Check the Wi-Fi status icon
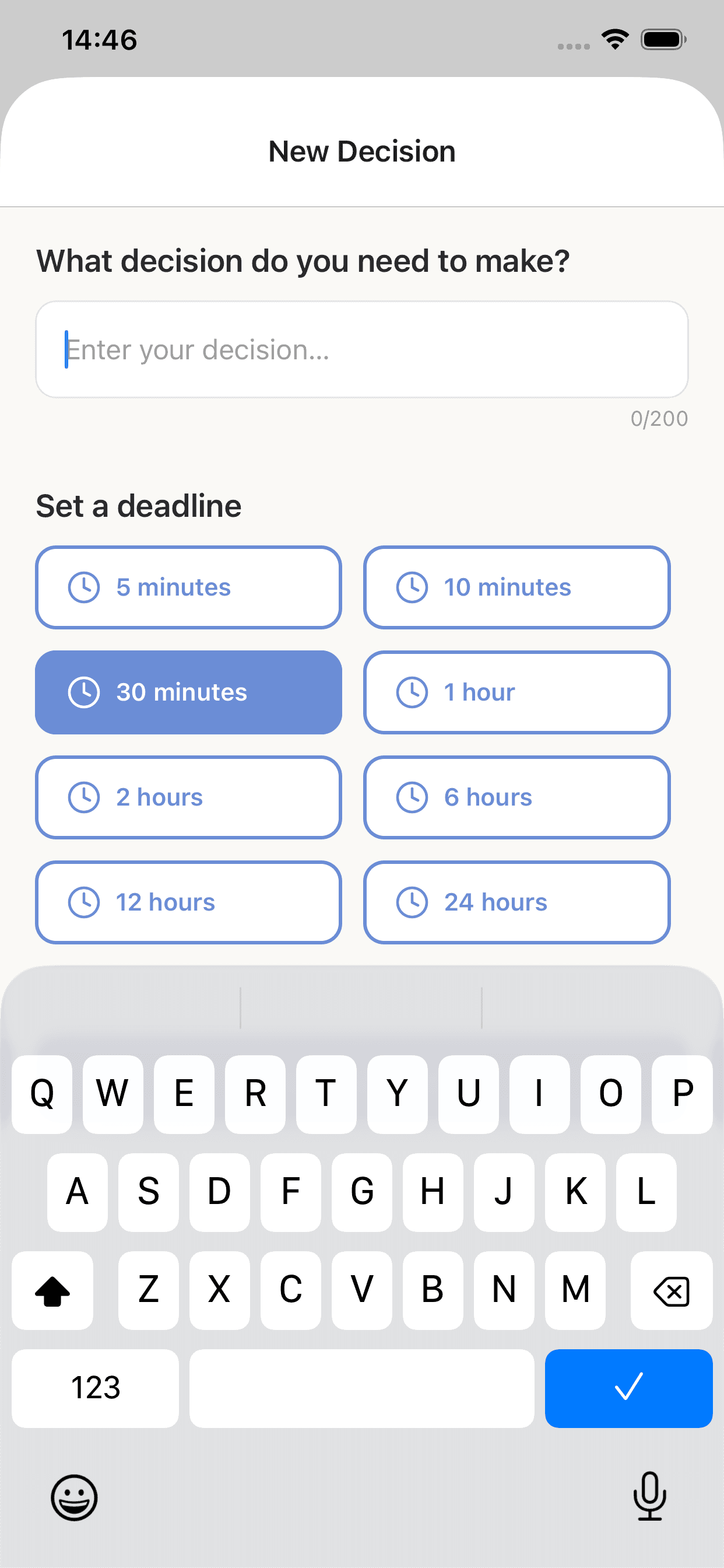This screenshot has height=1568, width=724. click(x=614, y=39)
